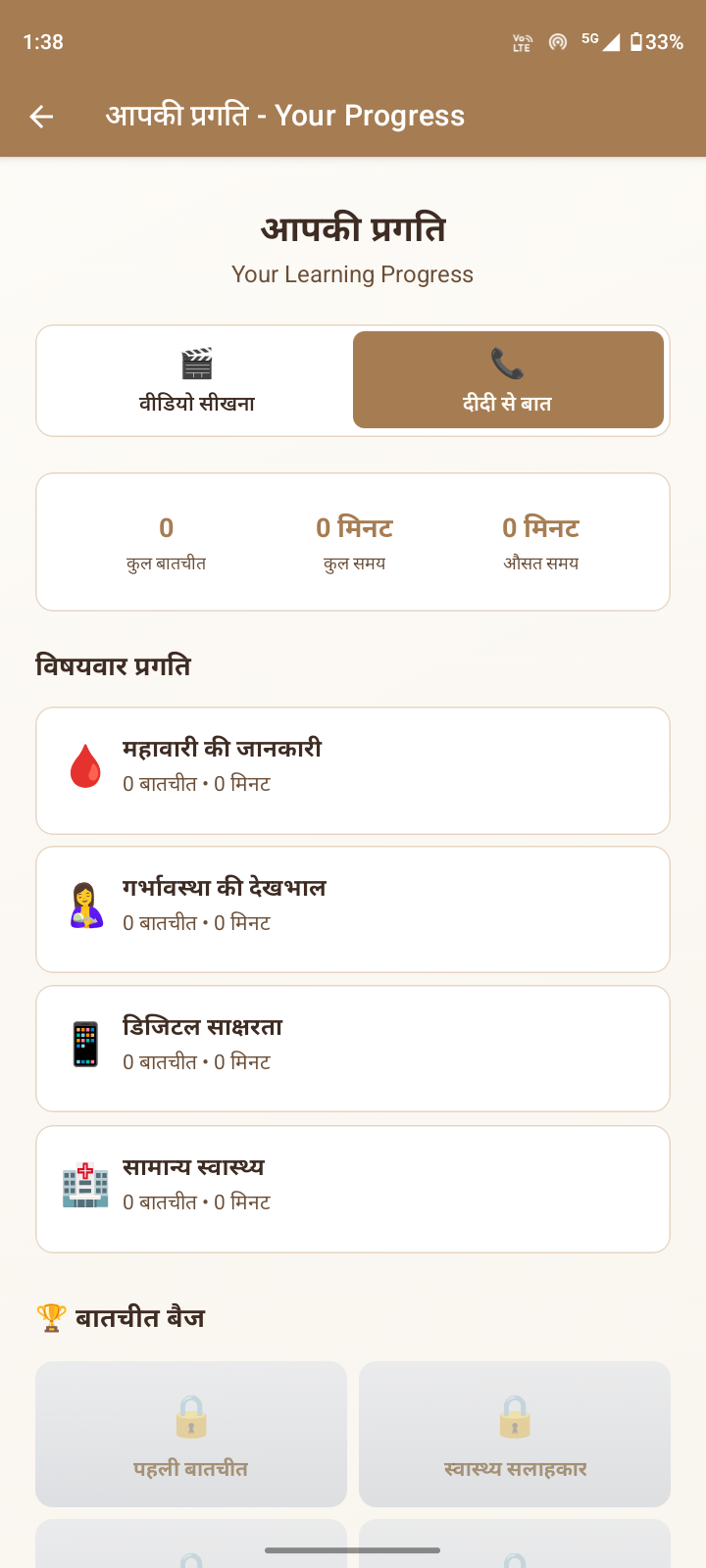Tap the locked पहली बातचीत badge
Screen dimensions: 706x1568
[x=191, y=1434]
